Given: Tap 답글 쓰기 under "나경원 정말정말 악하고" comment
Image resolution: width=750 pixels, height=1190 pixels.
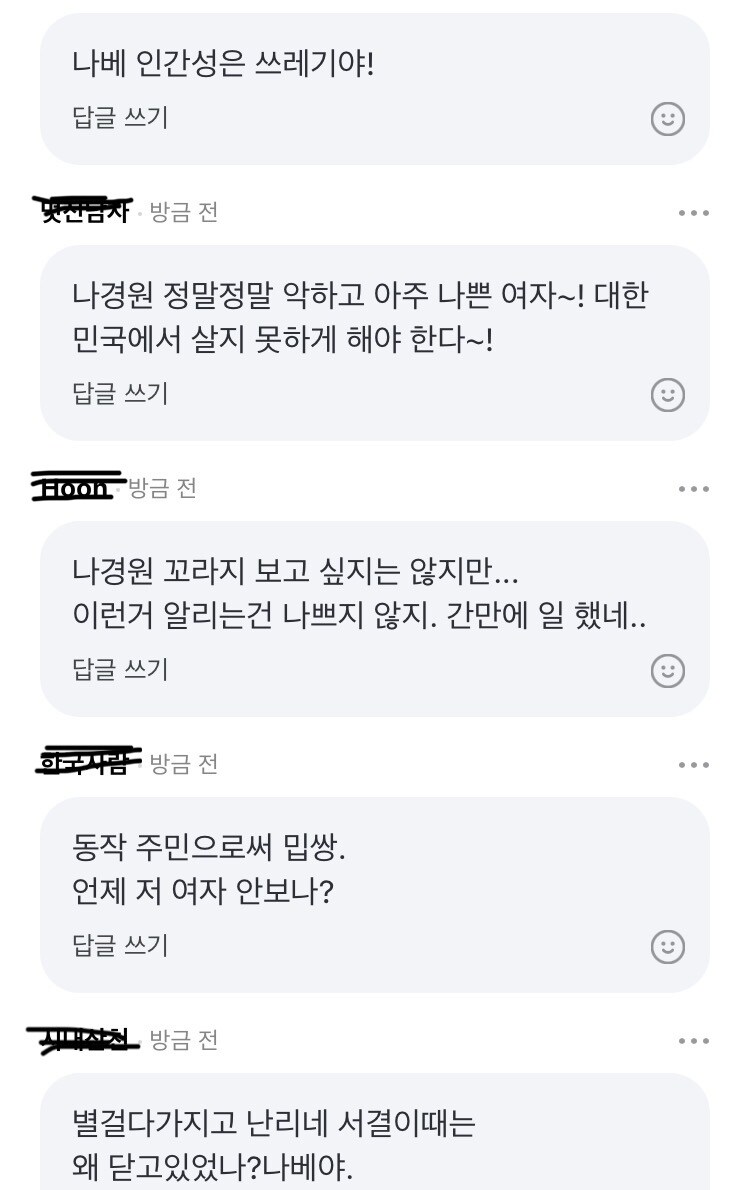Looking at the screenshot, I should tap(120, 393).
